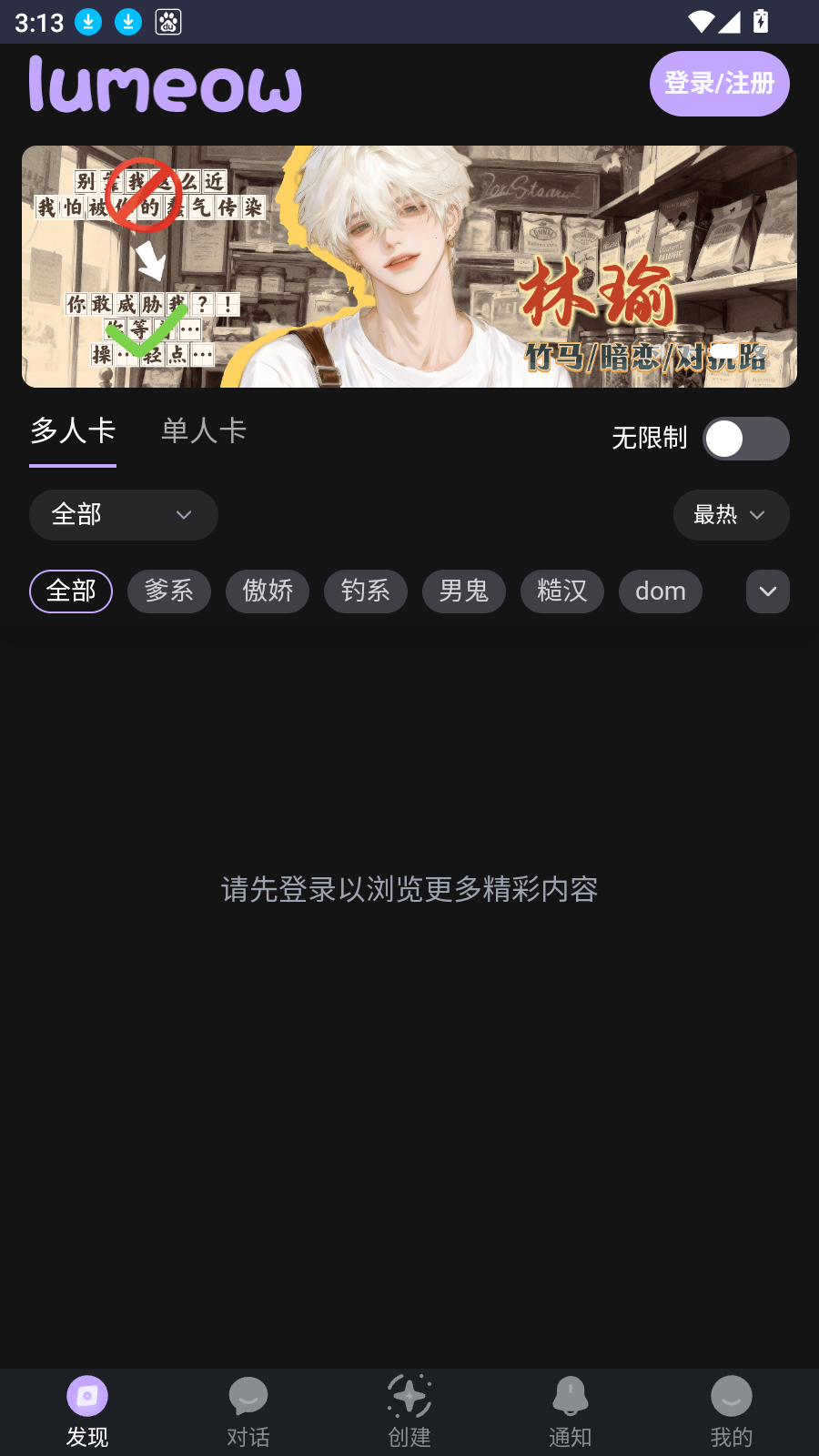Open the 林瑜 character banner

pos(409,267)
